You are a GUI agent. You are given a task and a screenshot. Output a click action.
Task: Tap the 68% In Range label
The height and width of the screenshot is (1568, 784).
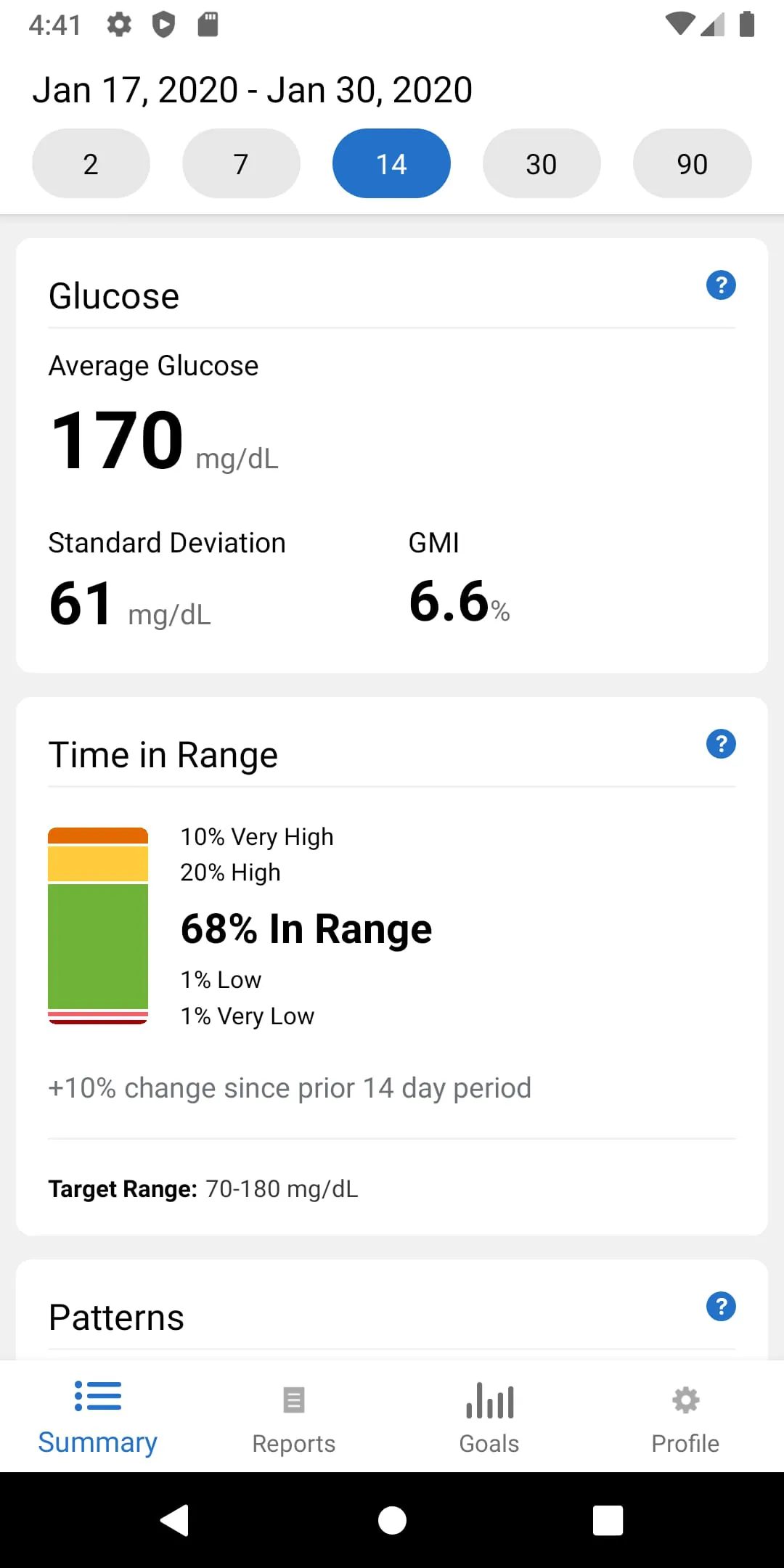click(306, 927)
